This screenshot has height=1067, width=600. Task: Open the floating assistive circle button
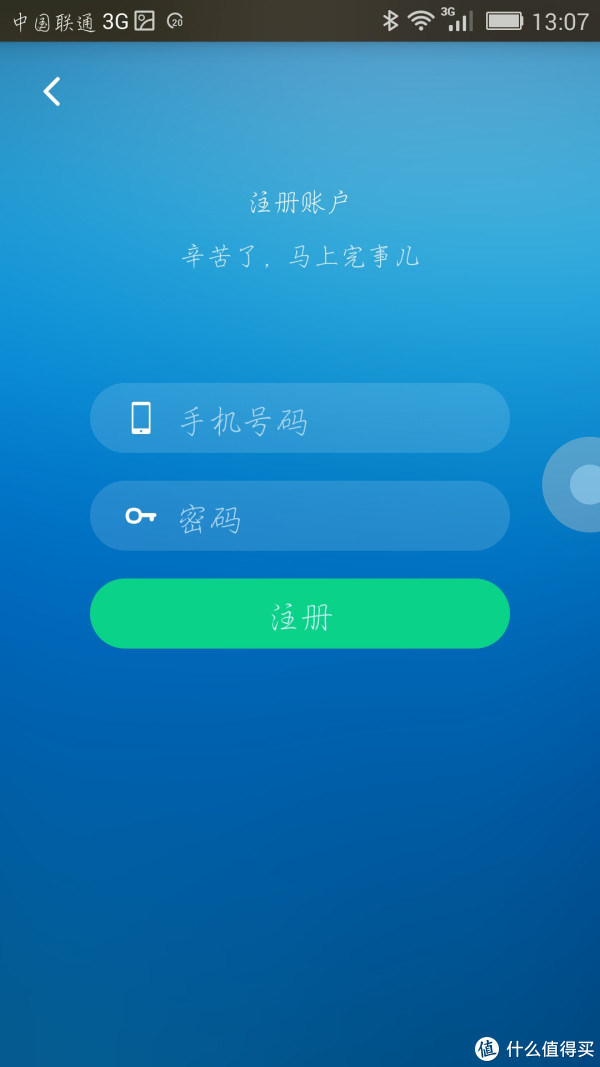pyautogui.click(x=572, y=485)
